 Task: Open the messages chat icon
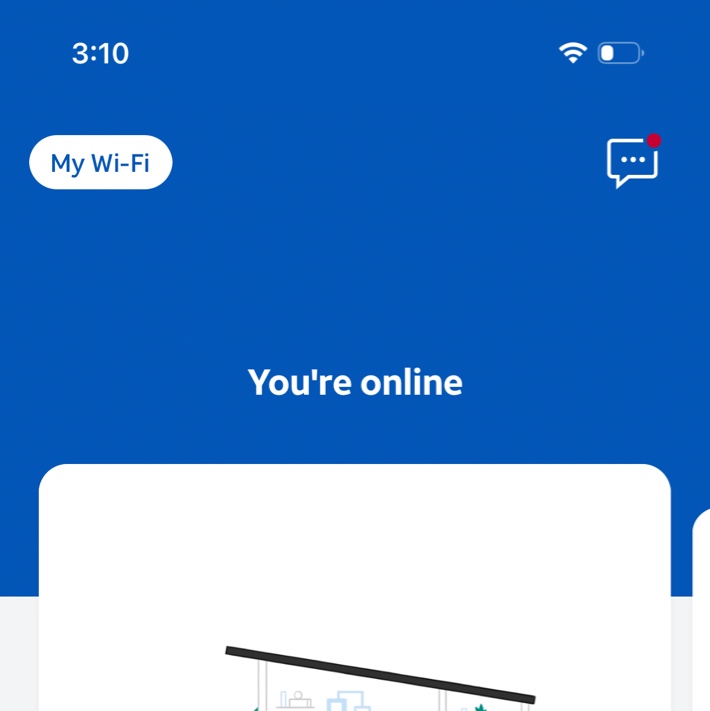pos(632,163)
